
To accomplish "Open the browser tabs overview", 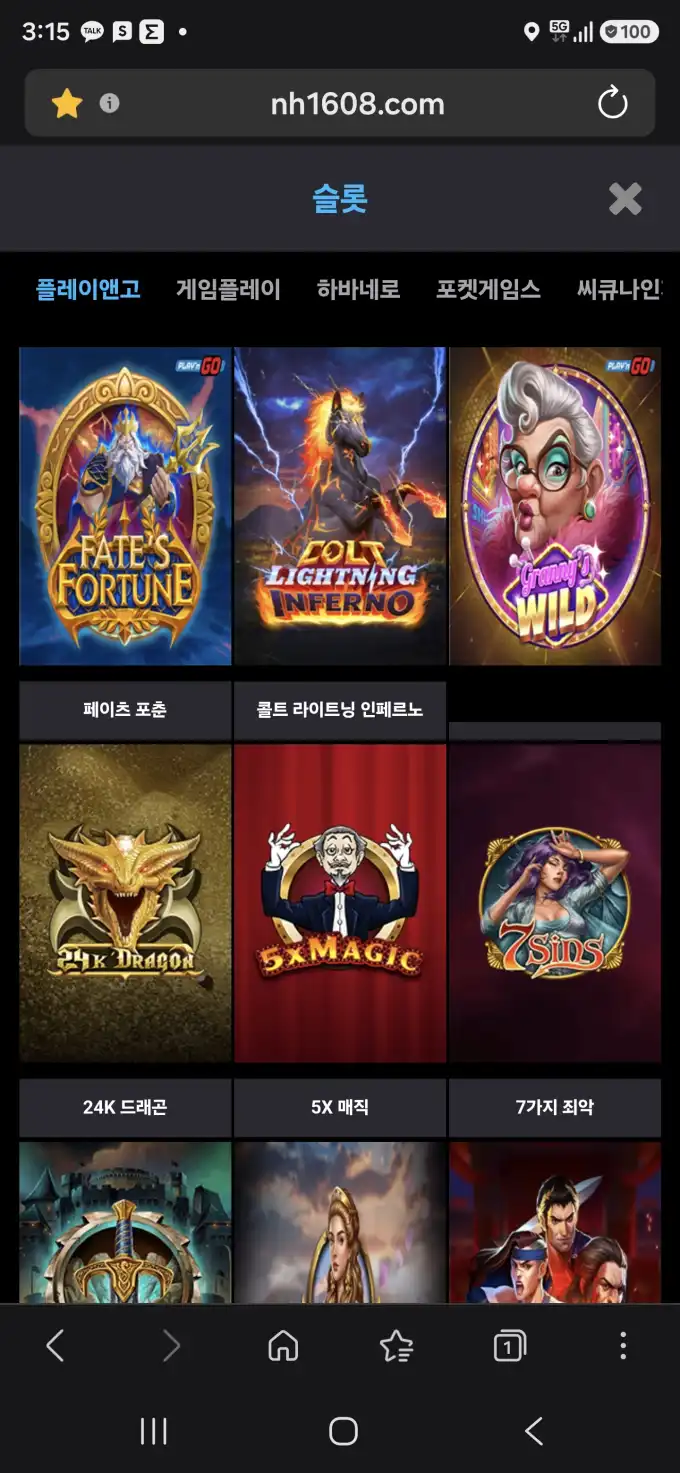I will [x=510, y=1346].
